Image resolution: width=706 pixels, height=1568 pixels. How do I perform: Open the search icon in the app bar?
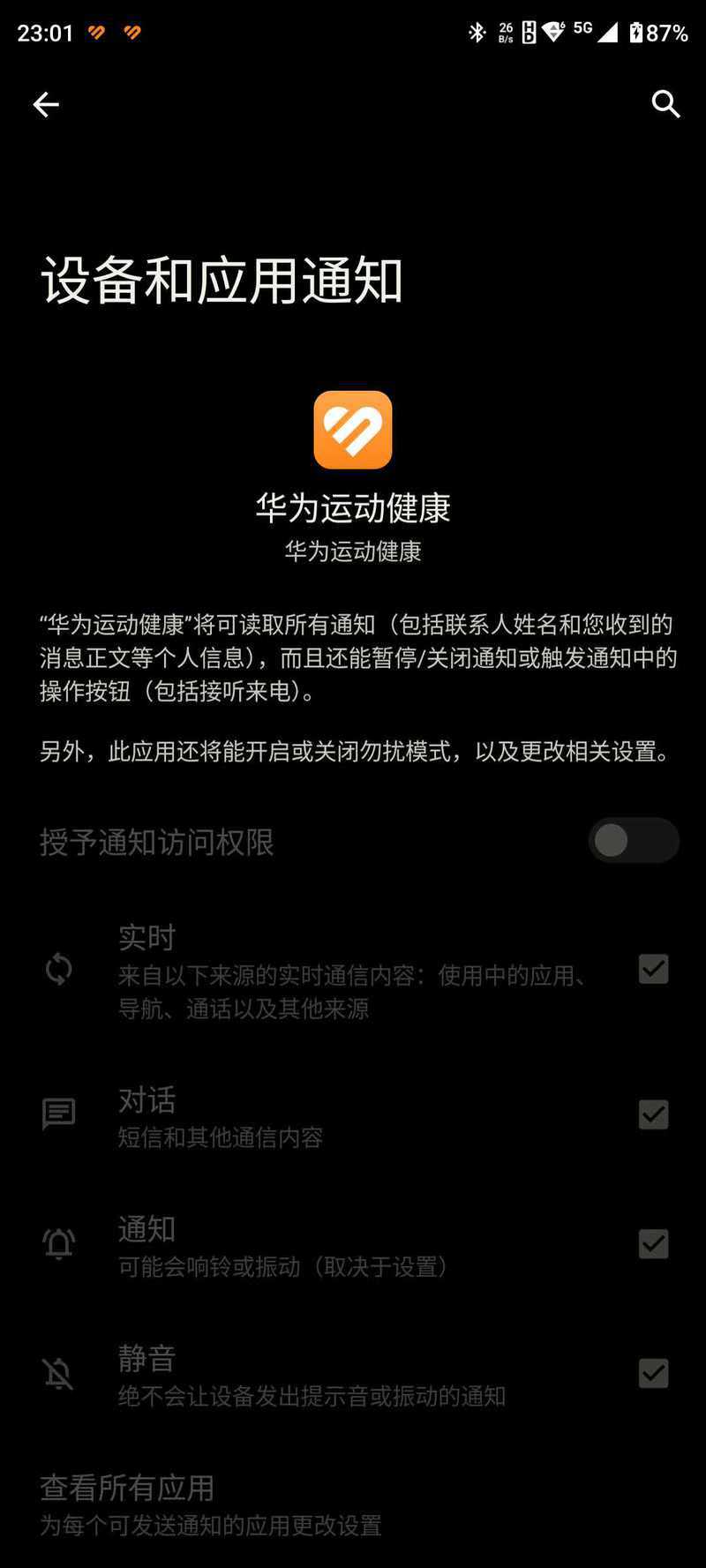click(665, 104)
